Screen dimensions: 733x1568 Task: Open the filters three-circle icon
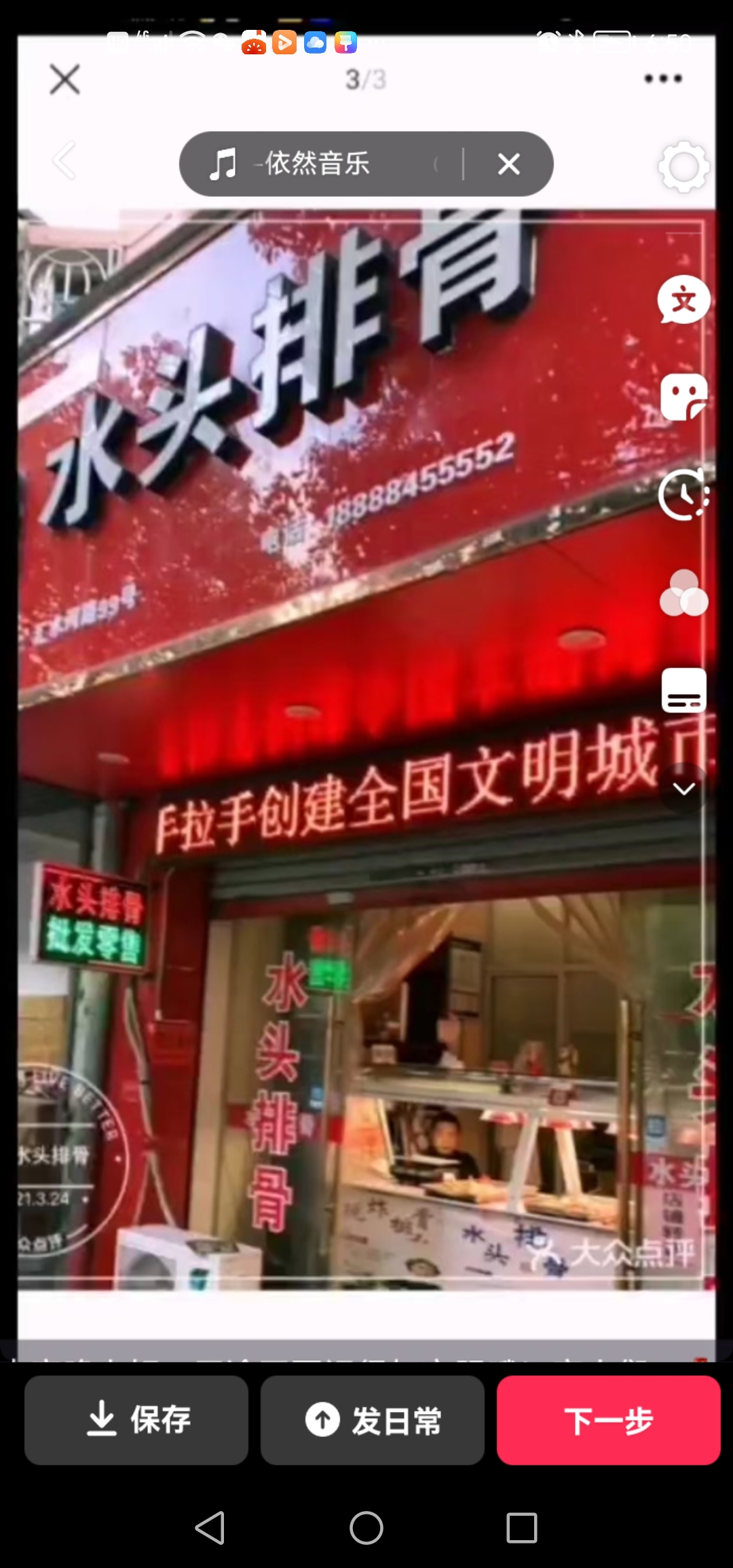[683, 593]
